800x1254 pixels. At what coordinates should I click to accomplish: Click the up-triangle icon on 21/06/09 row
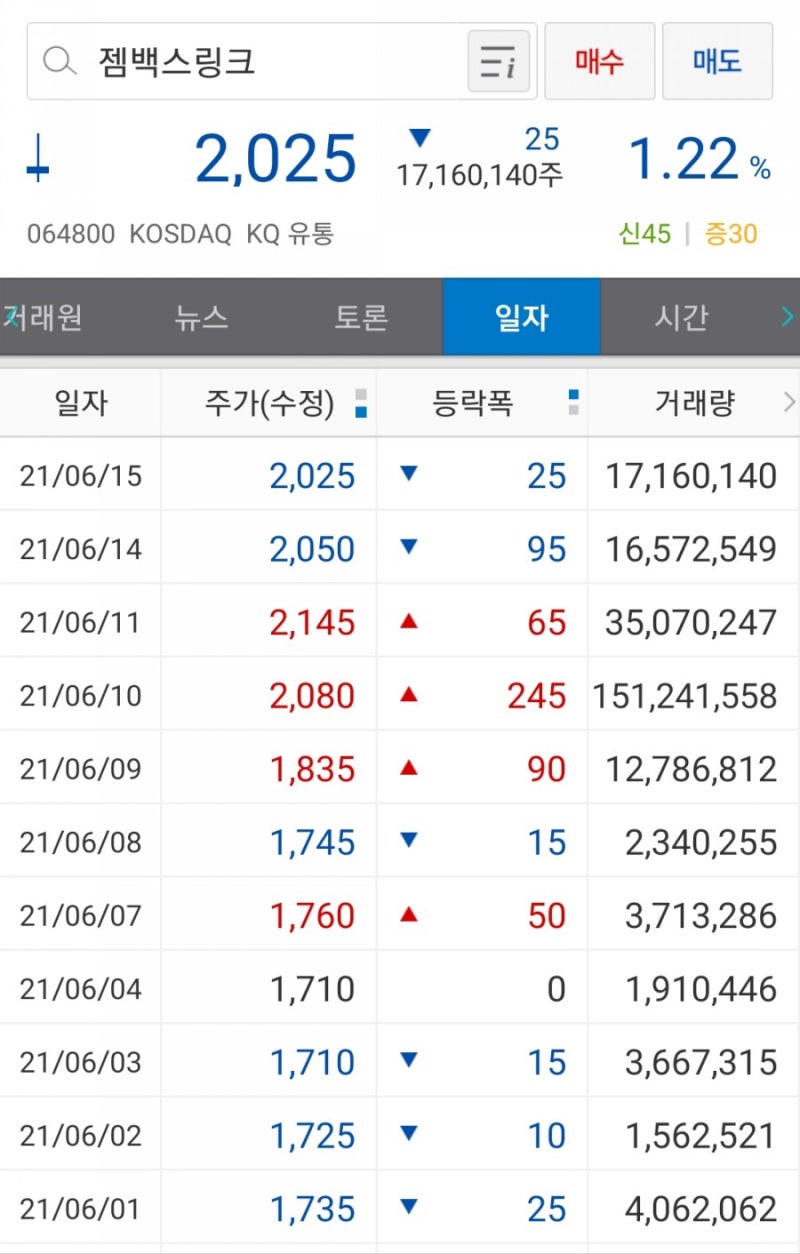(x=409, y=768)
